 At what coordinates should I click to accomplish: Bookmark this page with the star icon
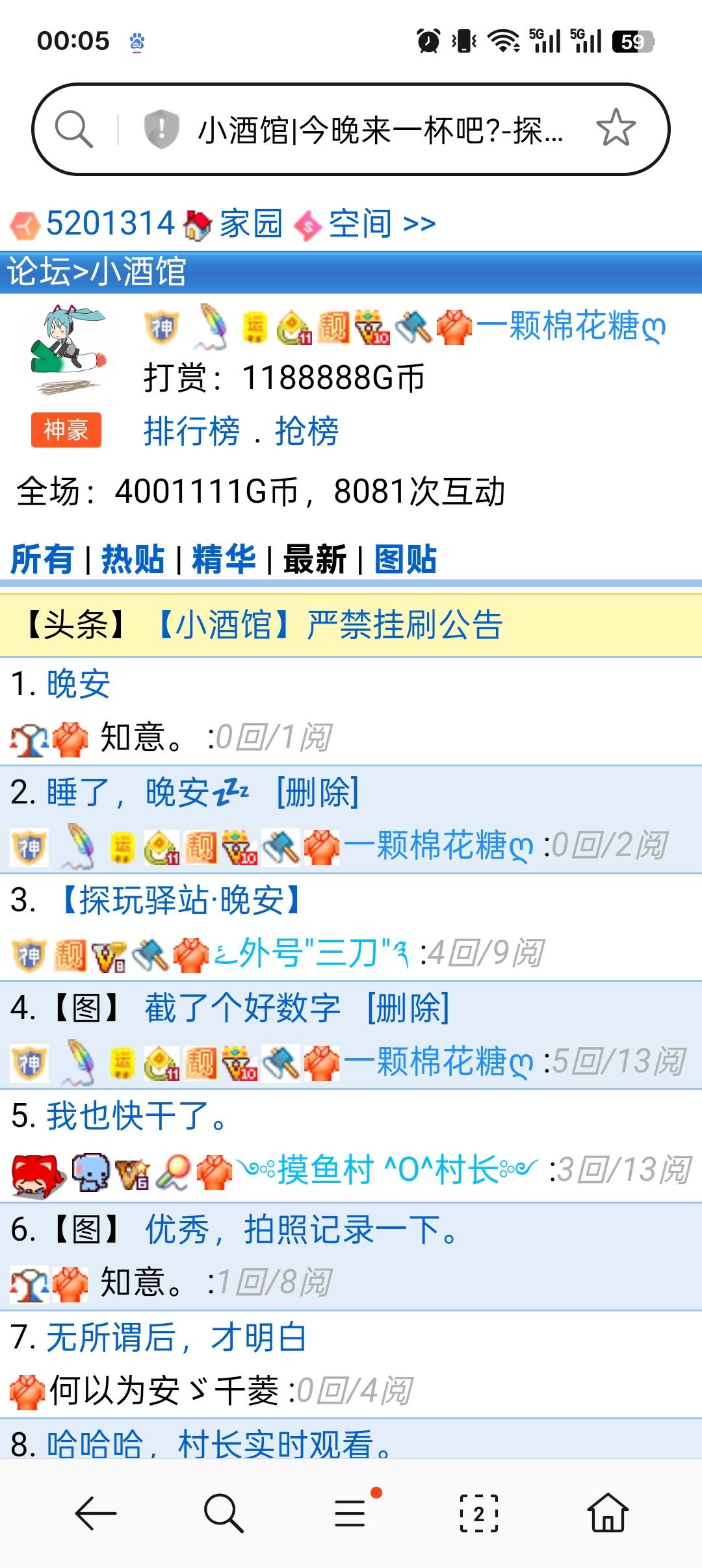pos(615,128)
